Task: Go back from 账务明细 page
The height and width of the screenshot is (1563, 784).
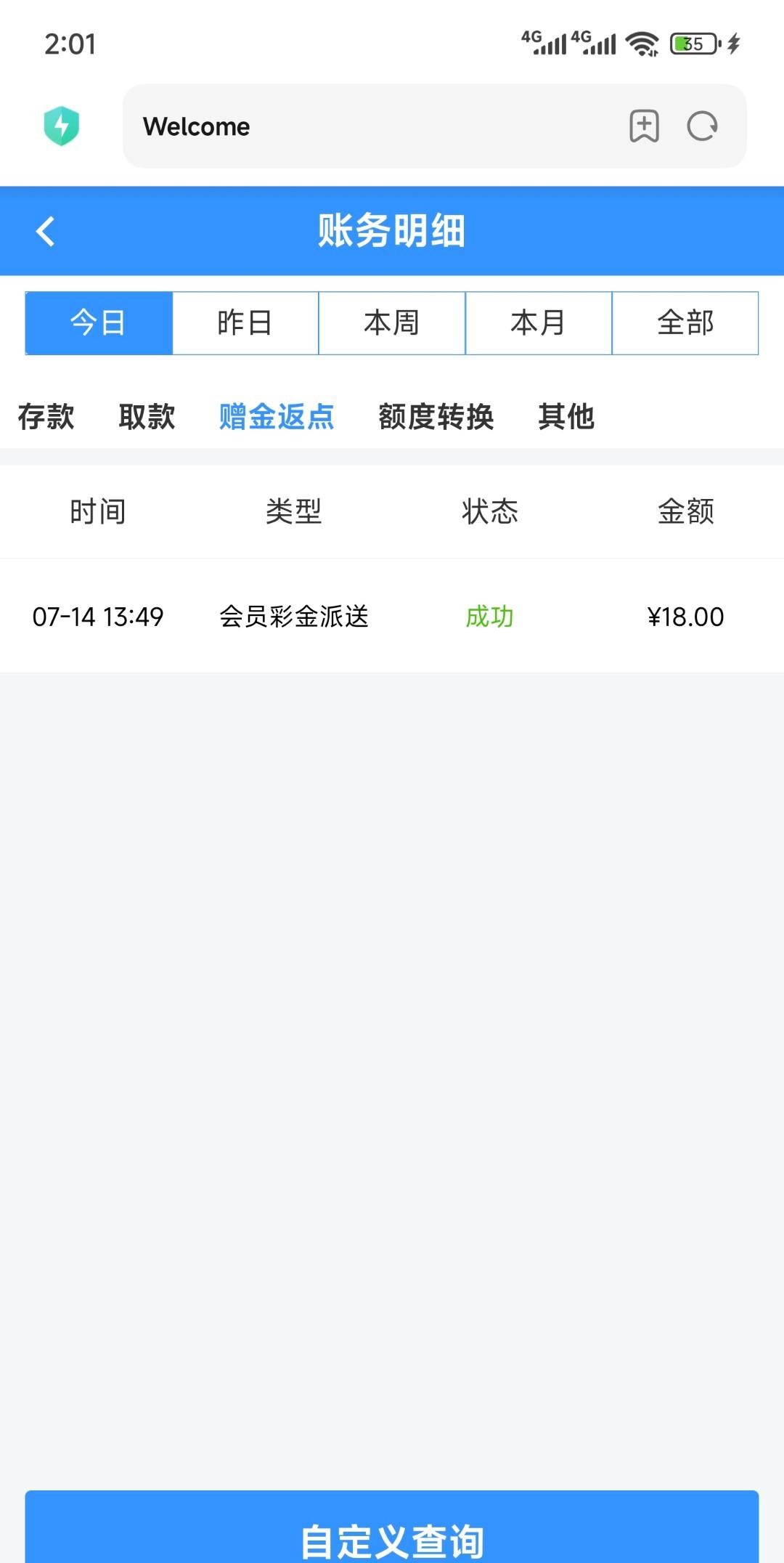Action: pyautogui.click(x=45, y=232)
